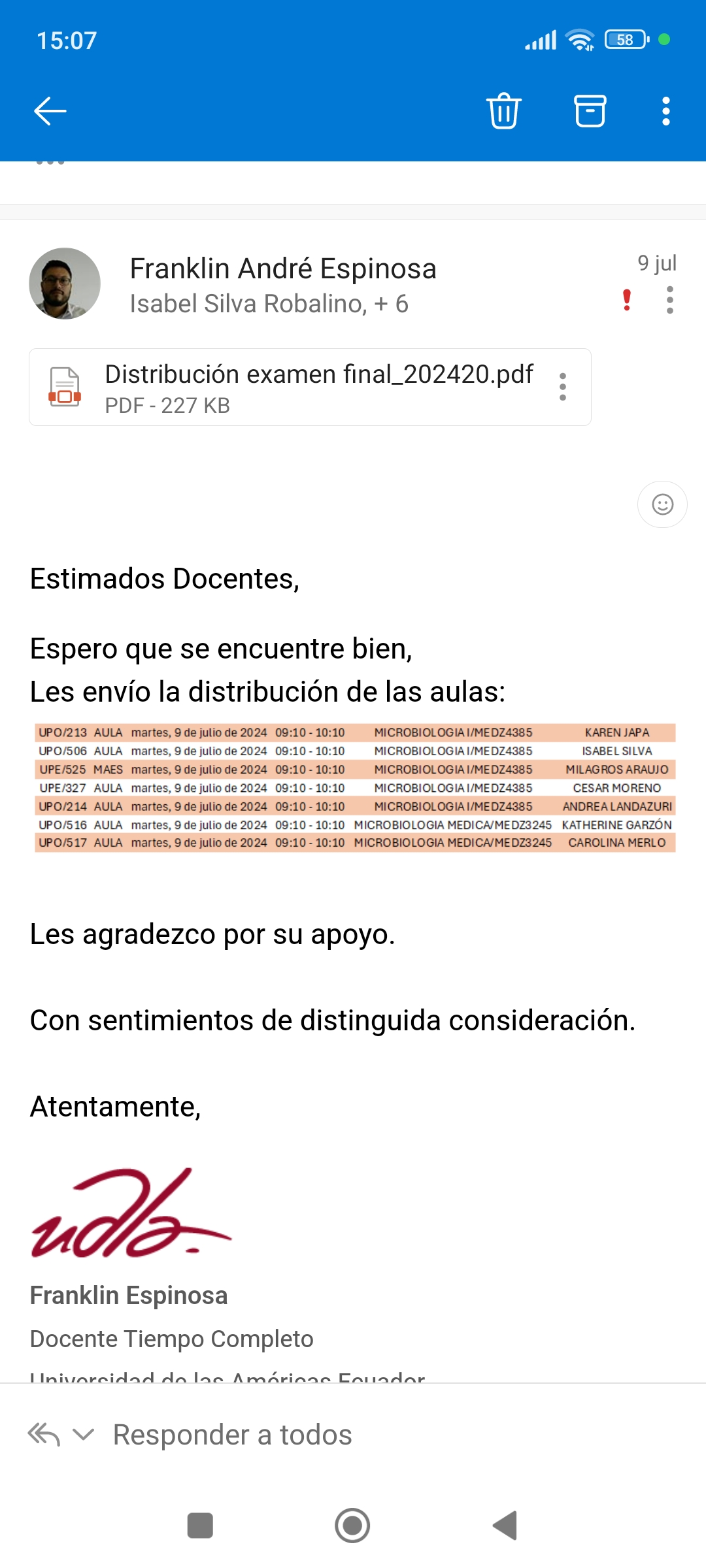The image size is (706, 1568).
Task: Expand the reply type dropdown arrow
Action: [83, 1435]
